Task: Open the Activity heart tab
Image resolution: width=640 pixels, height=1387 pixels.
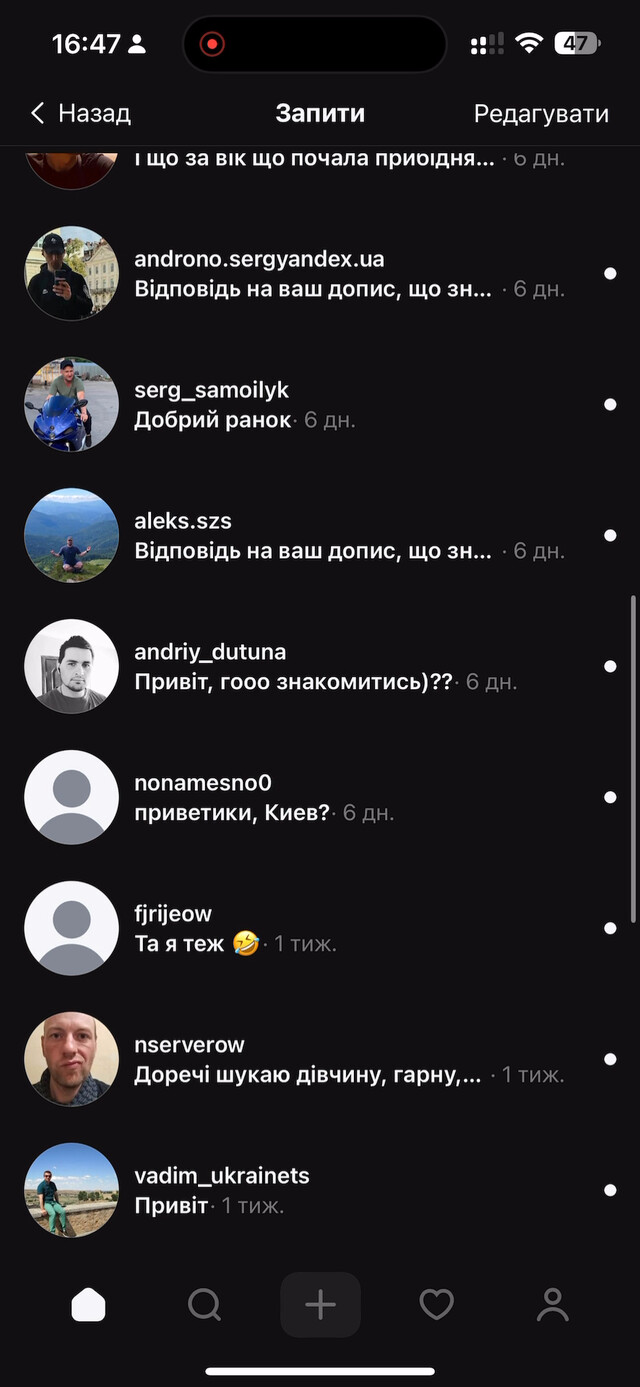Action: pyautogui.click(x=436, y=1305)
